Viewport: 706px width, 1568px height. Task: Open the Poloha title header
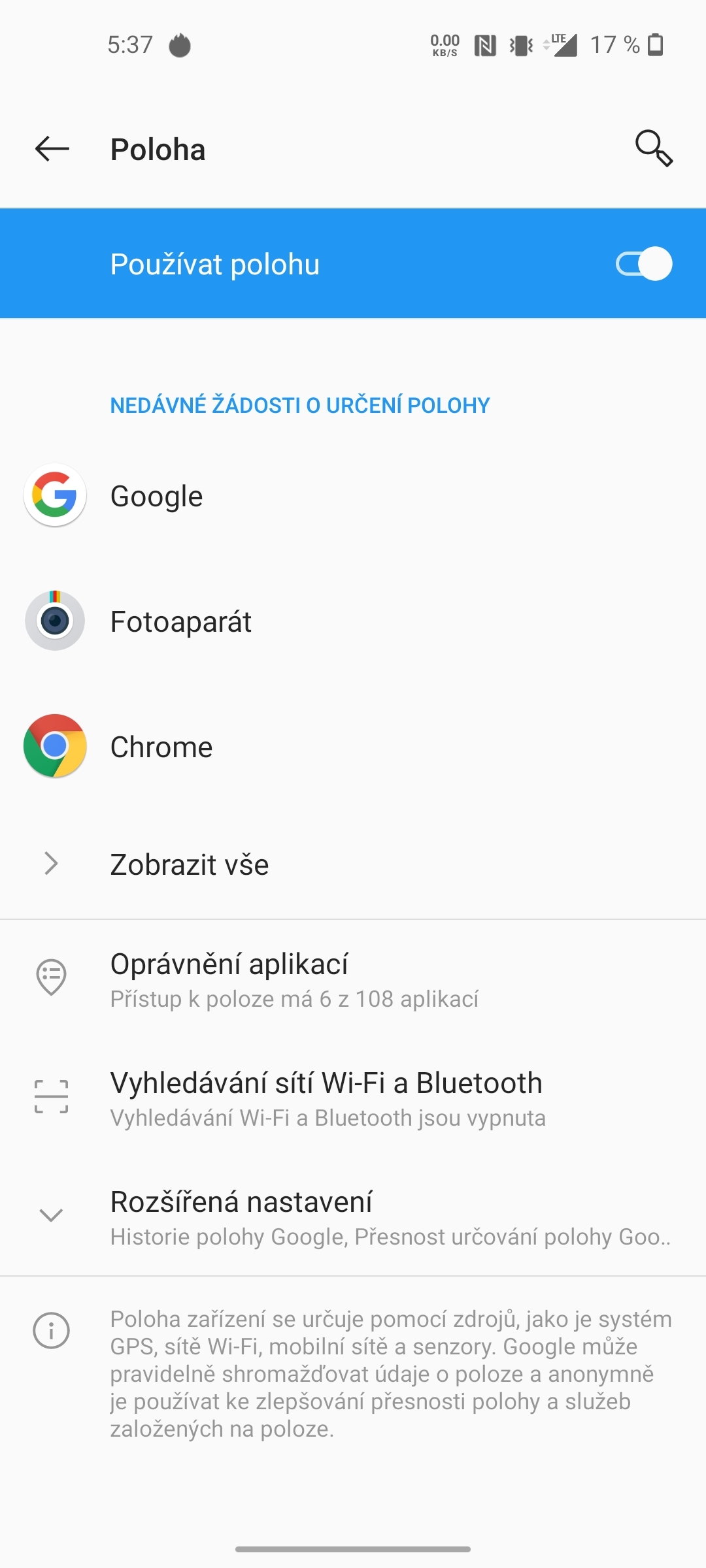[158, 149]
